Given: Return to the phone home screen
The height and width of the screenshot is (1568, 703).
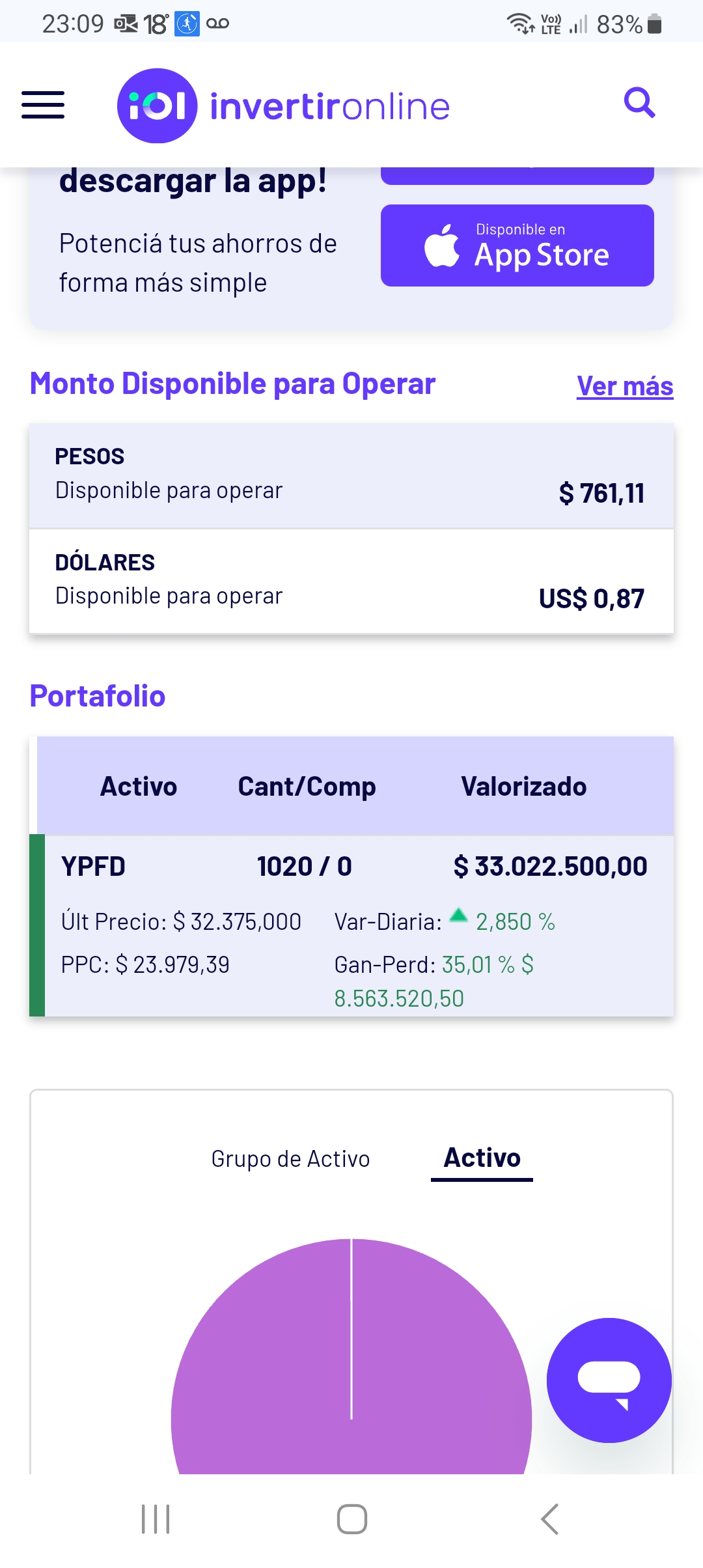Looking at the screenshot, I should point(351,1519).
